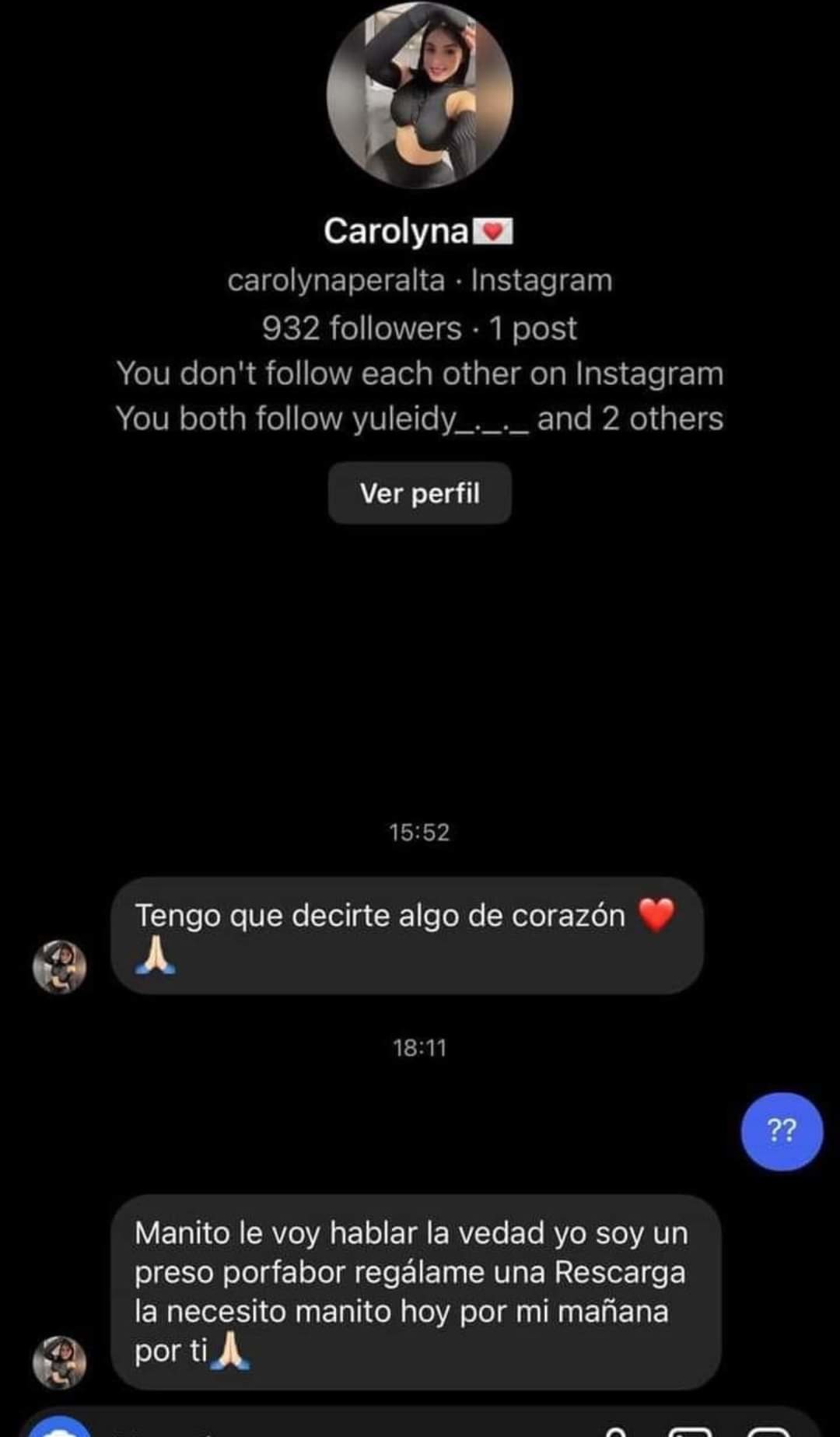
Task: Open Carolyna's large profile picture
Action: click(419, 95)
